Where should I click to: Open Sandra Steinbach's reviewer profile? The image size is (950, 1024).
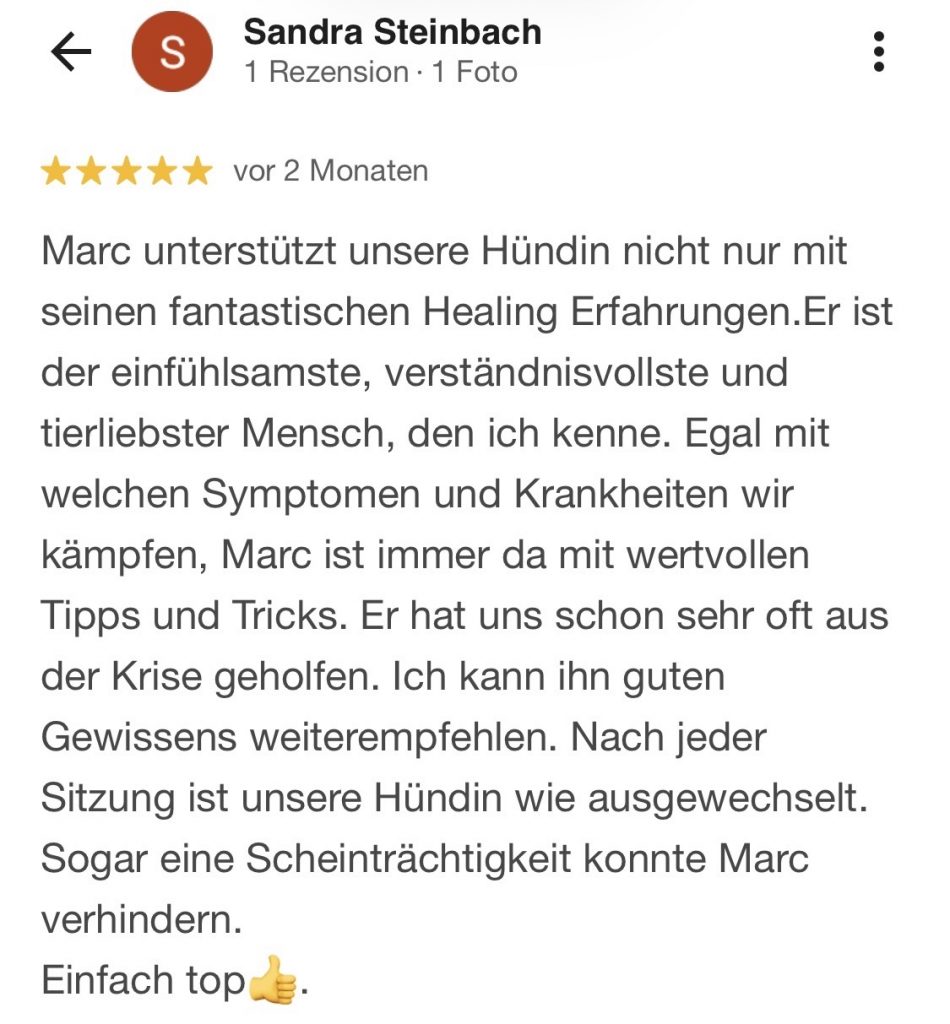coord(392,33)
